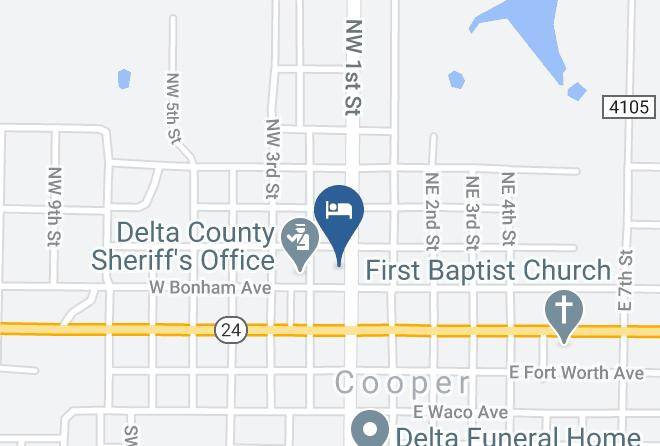Open the Delta Funeral Home marker
The height and width of the screenshot is (446, 660).
(370, 428)
